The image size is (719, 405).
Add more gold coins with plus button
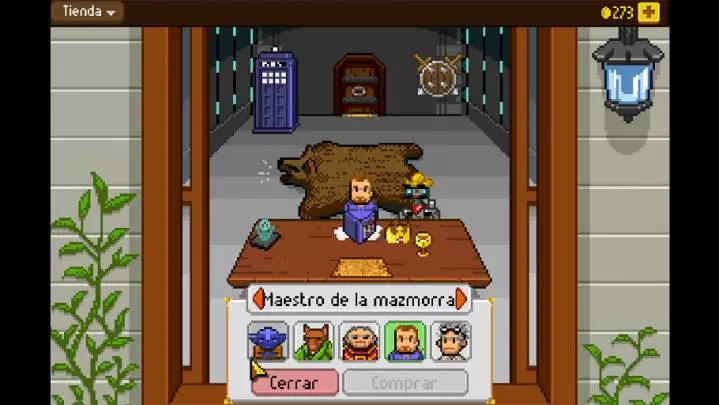click(650, 12)
